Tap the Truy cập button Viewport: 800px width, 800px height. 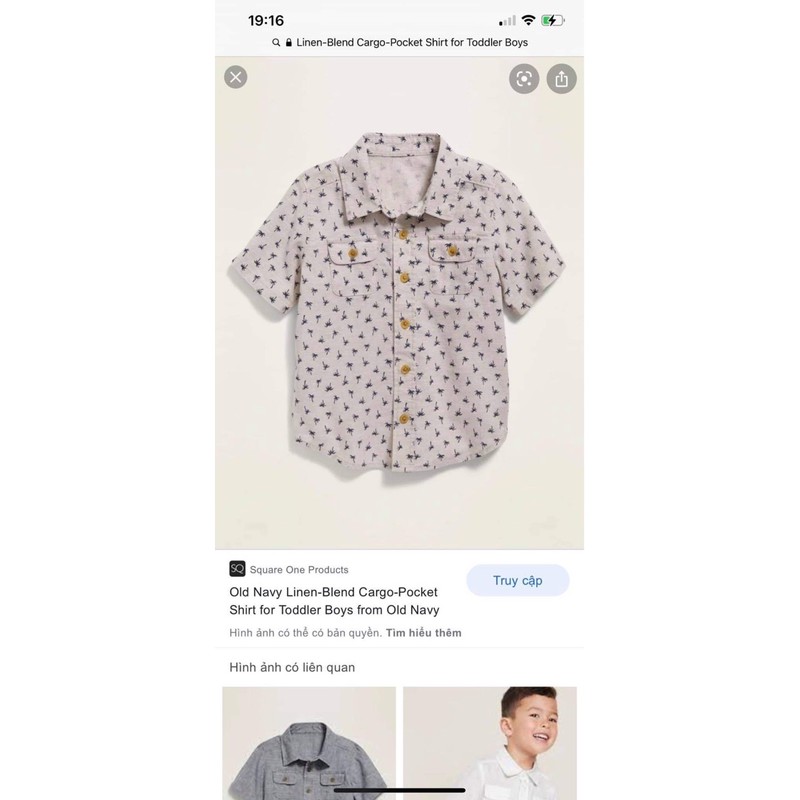click(x=517, y=580)
